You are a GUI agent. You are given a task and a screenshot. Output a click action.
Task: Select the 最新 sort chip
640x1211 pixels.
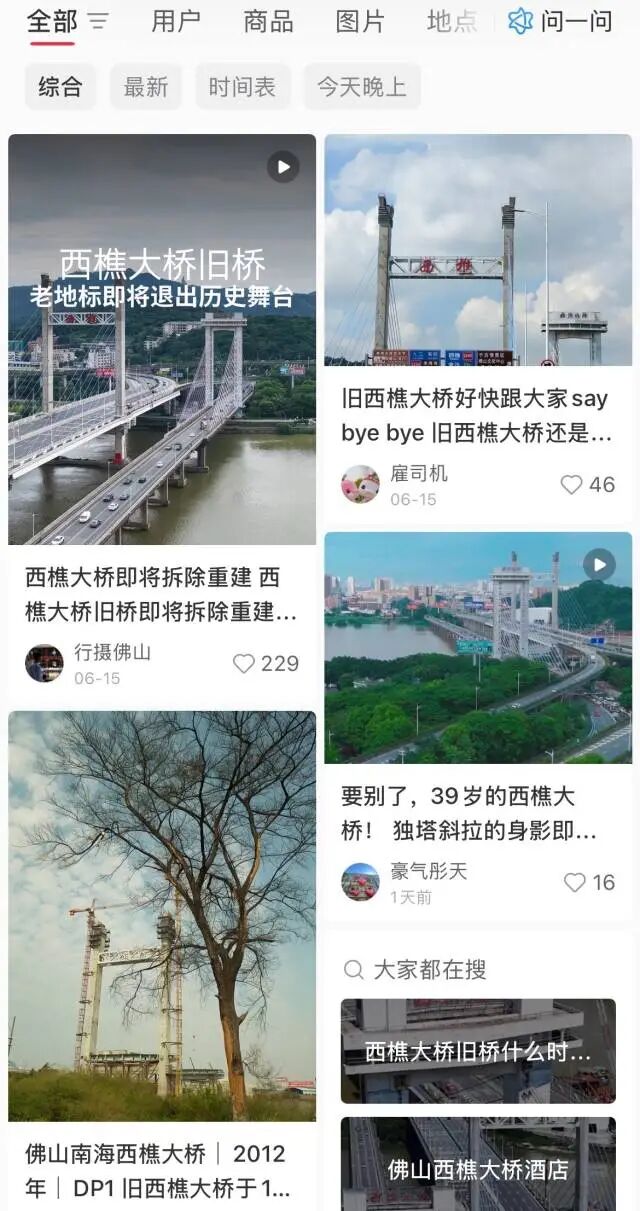pos(146,87)
